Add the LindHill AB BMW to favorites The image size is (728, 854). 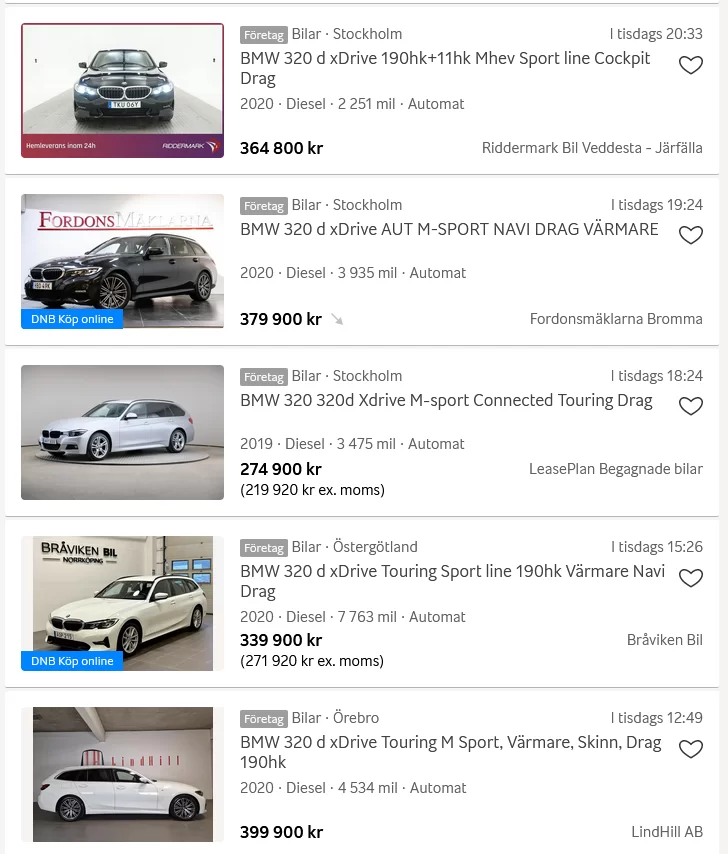pyautogui.click(x=691, y=749)
